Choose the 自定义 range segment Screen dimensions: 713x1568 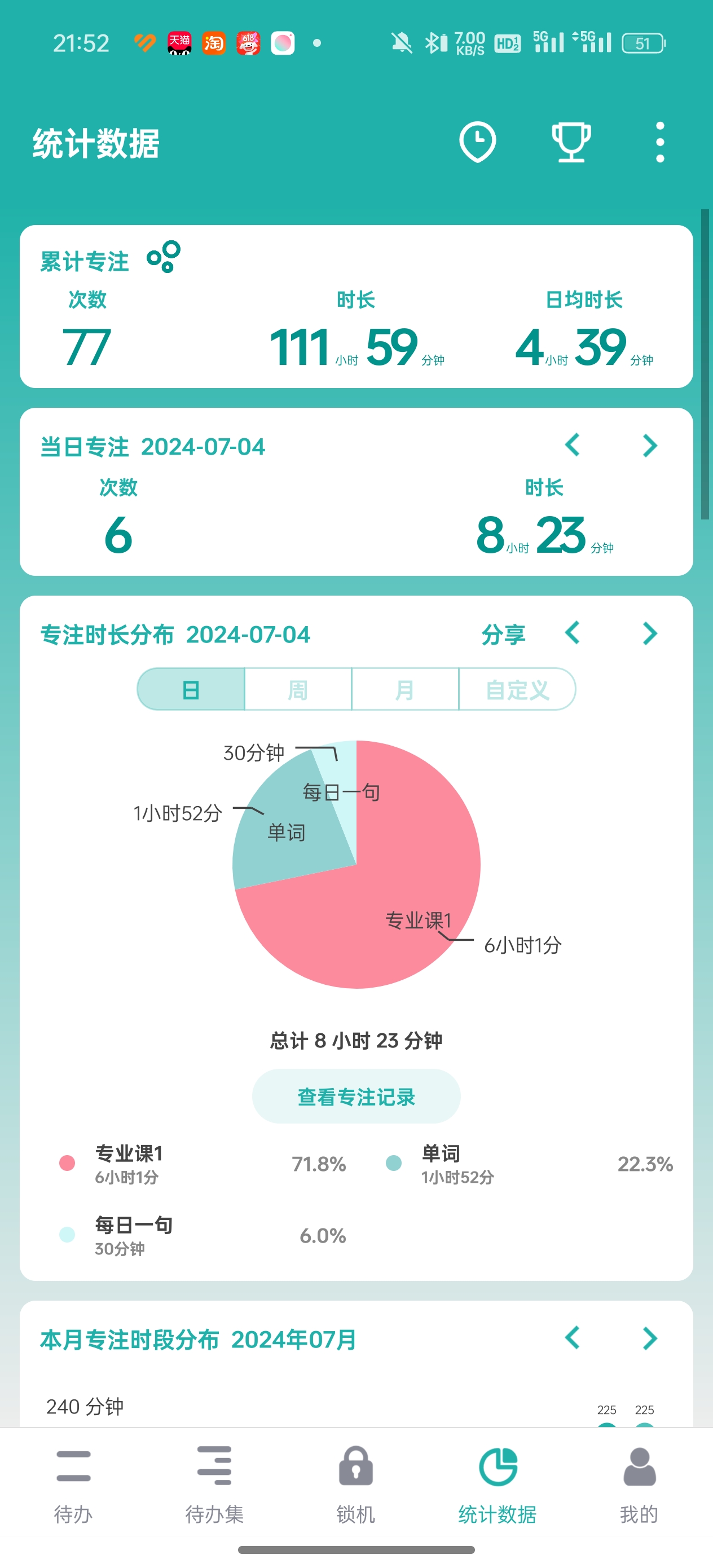click(517, 690)
